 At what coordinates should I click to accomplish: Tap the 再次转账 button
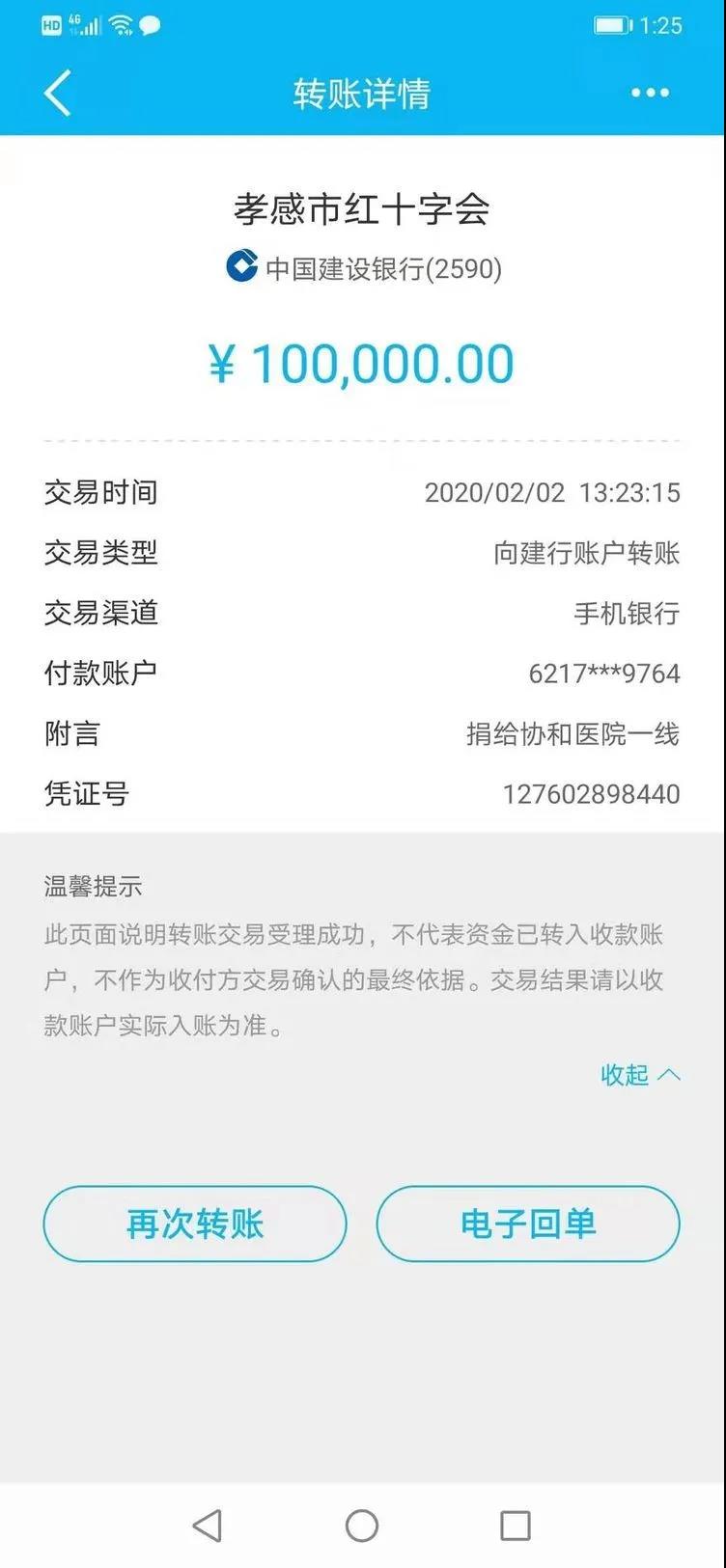click(195, 1224)
